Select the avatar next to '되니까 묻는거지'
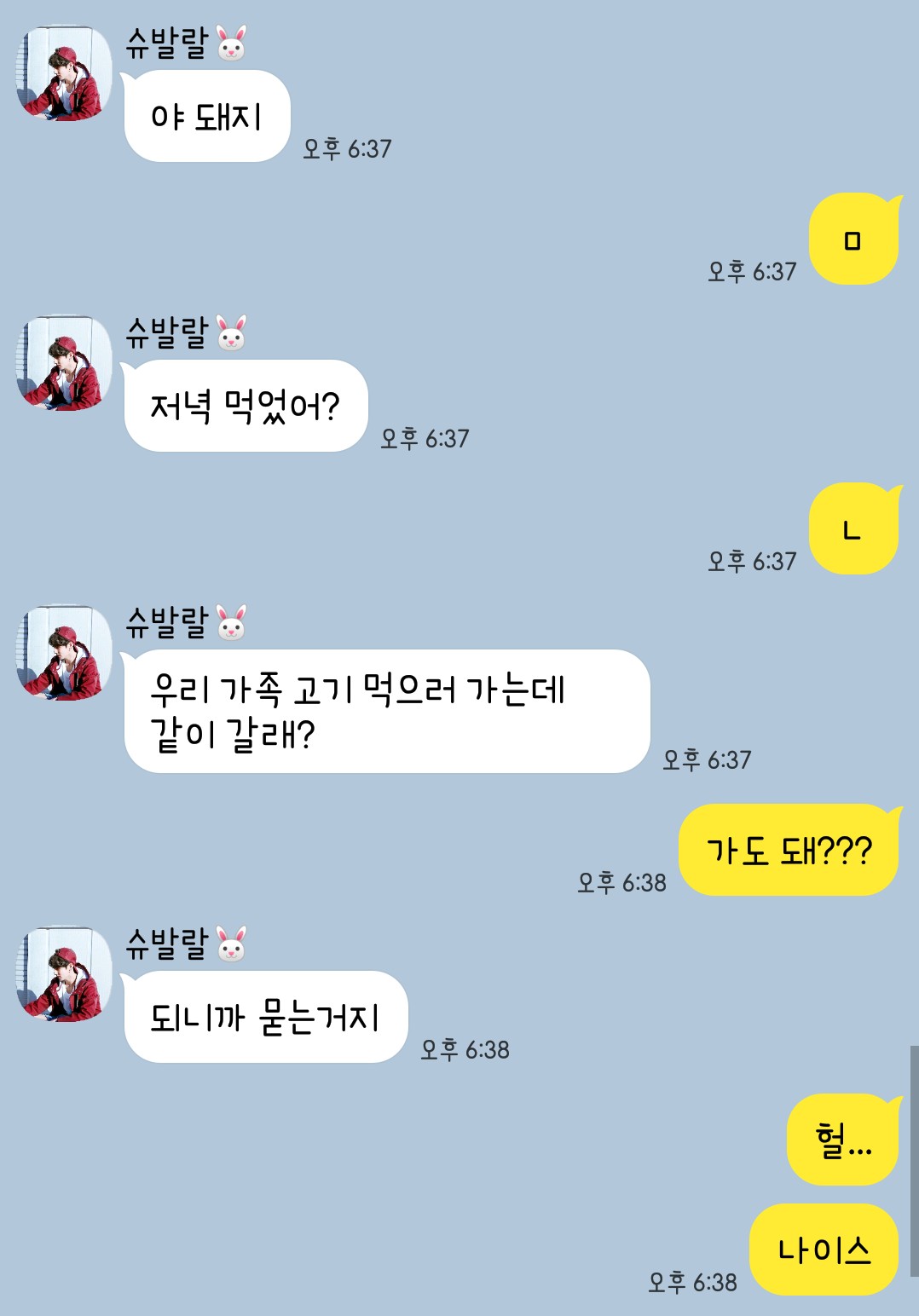Screen dimensions: 919x1316 click(64, 974)
